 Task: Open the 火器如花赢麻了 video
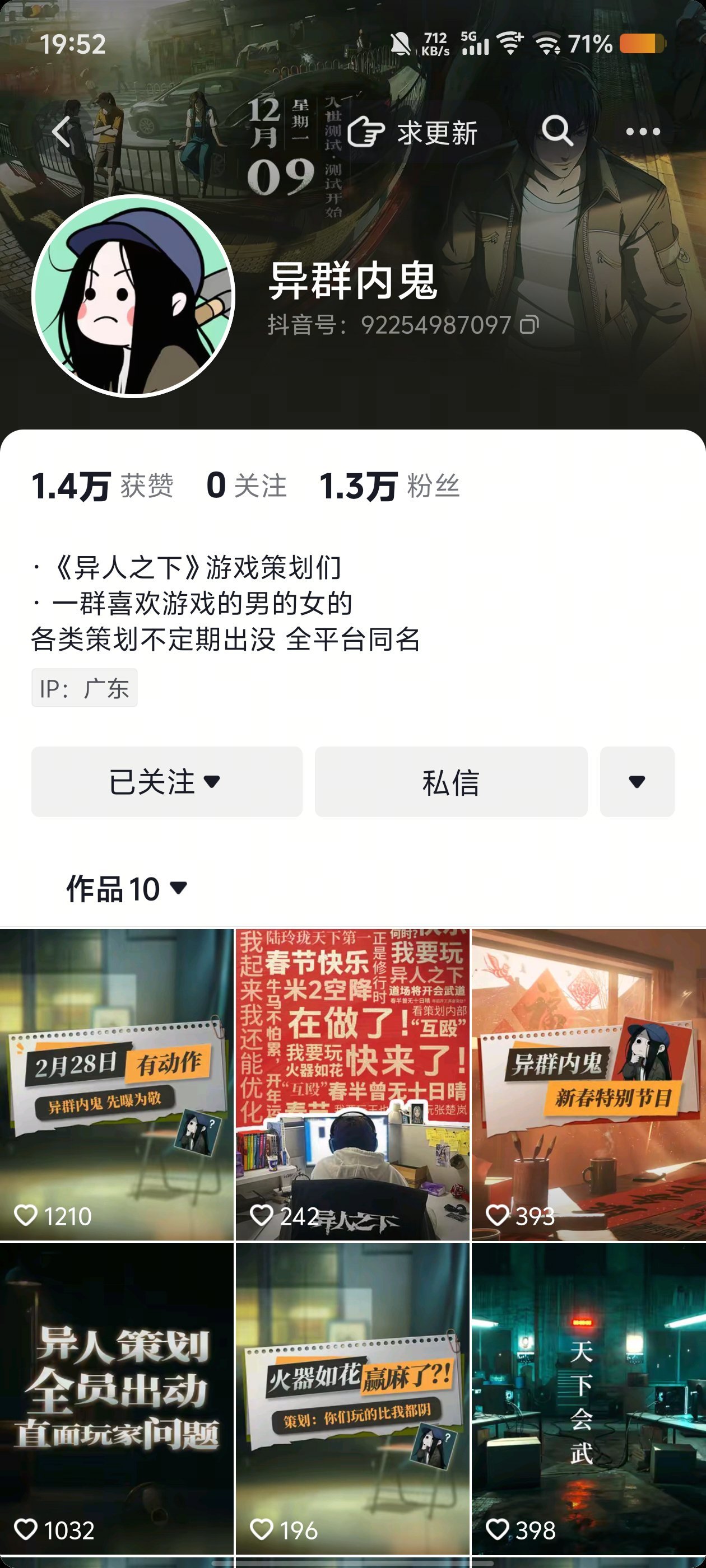[x=352, y=1400]
